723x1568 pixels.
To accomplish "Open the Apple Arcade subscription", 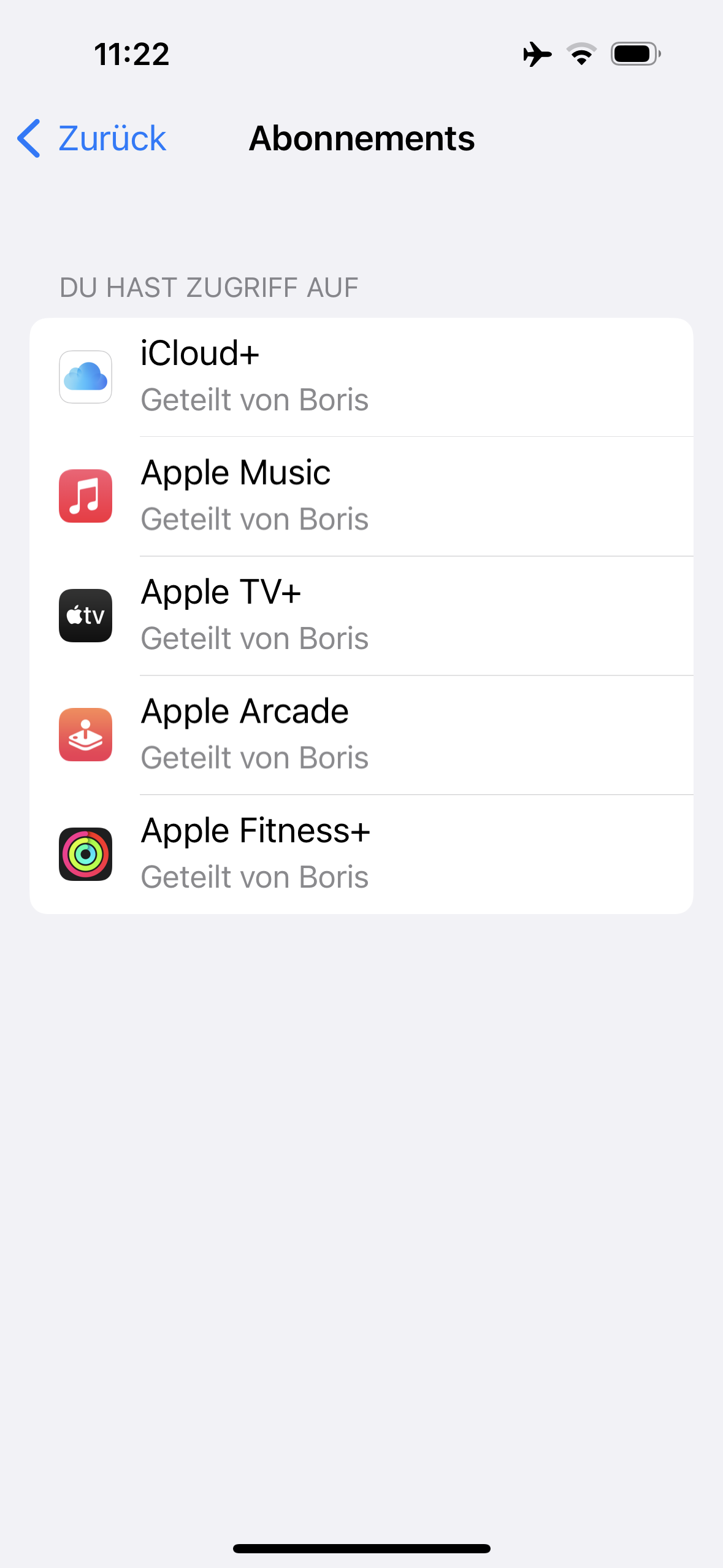I will tap(361, 734).
